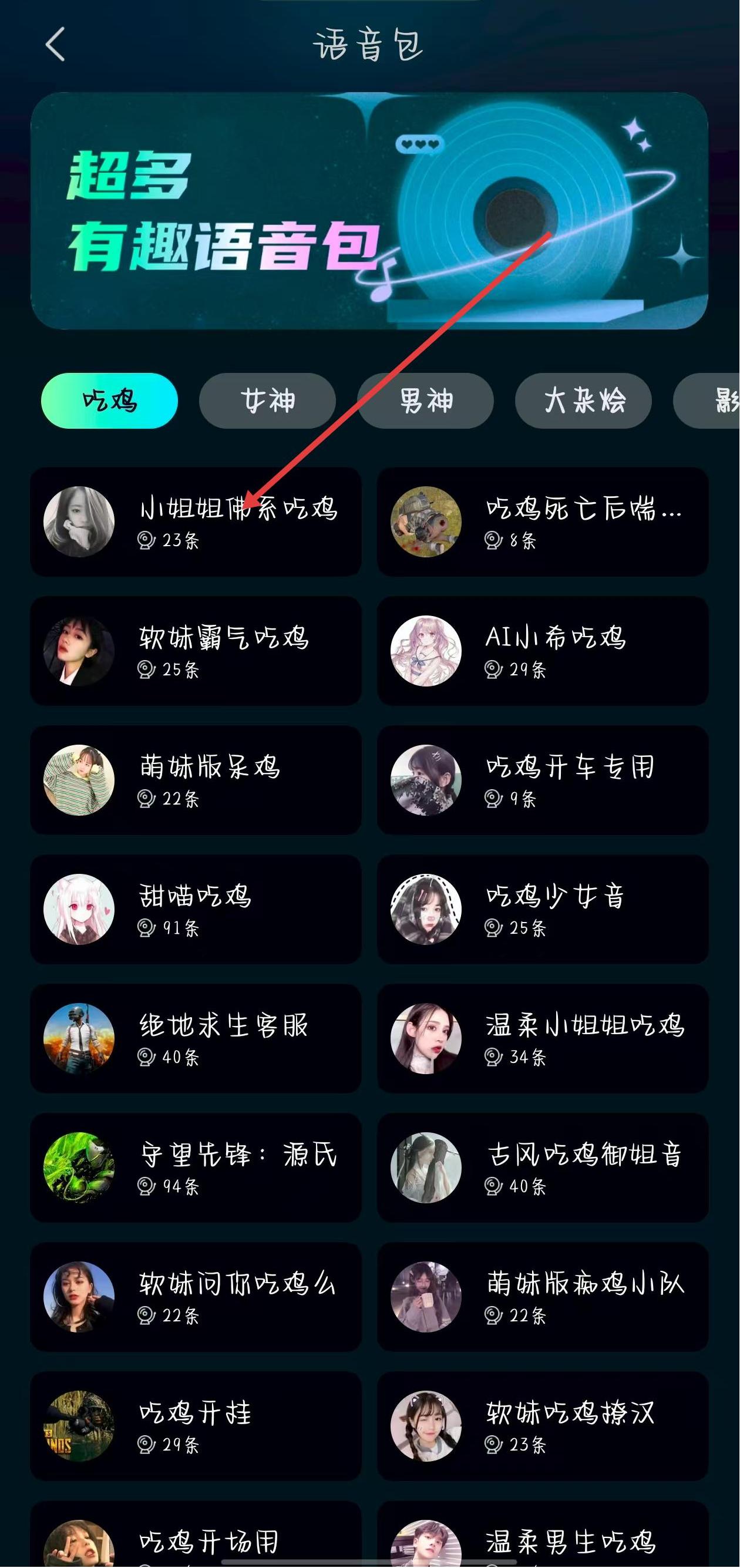Viewport: 740px width, 1568px height.
Task: Switch to the 大杂烩 tab
Action: (x=583, y=401)
